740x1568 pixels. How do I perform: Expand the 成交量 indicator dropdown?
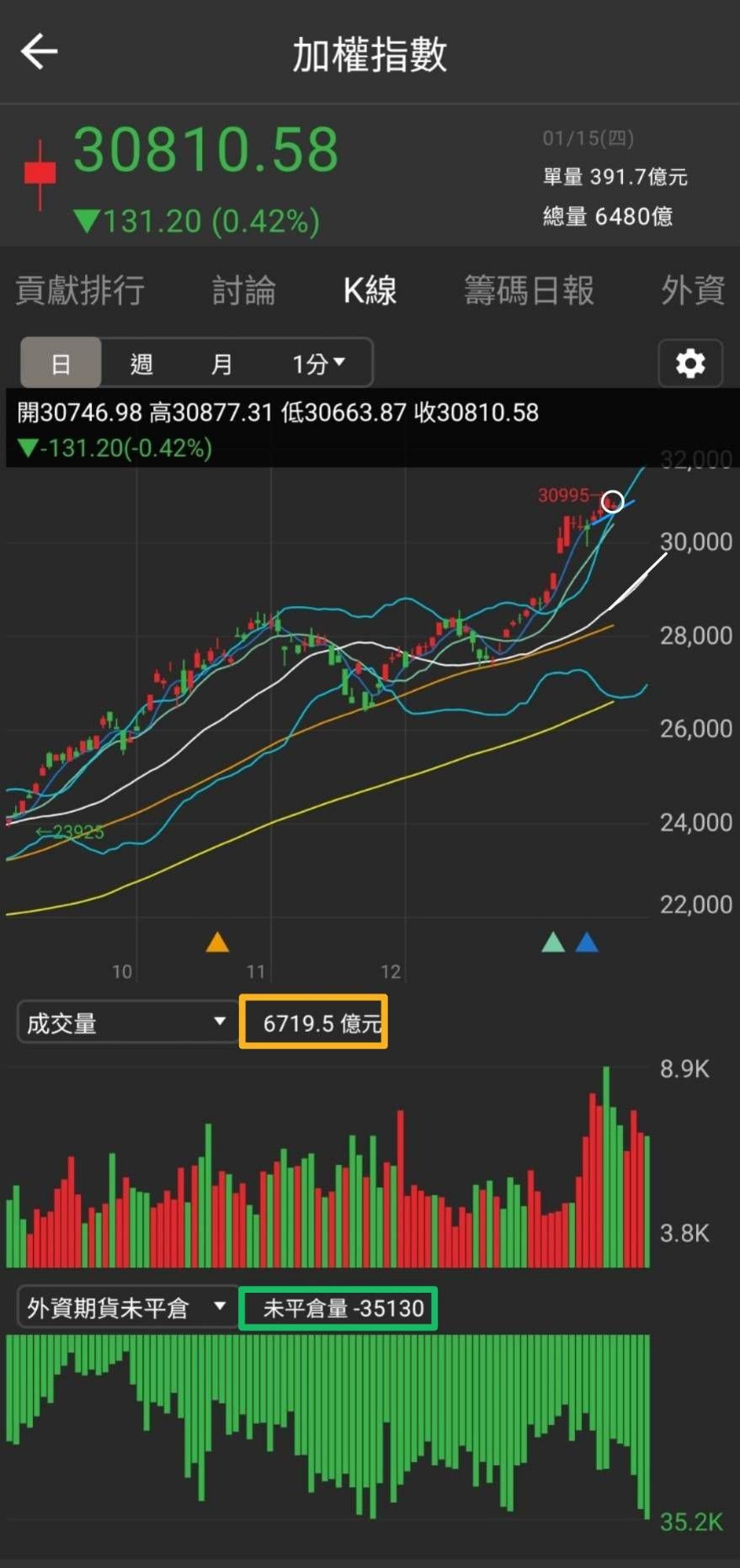[127, 1023]
